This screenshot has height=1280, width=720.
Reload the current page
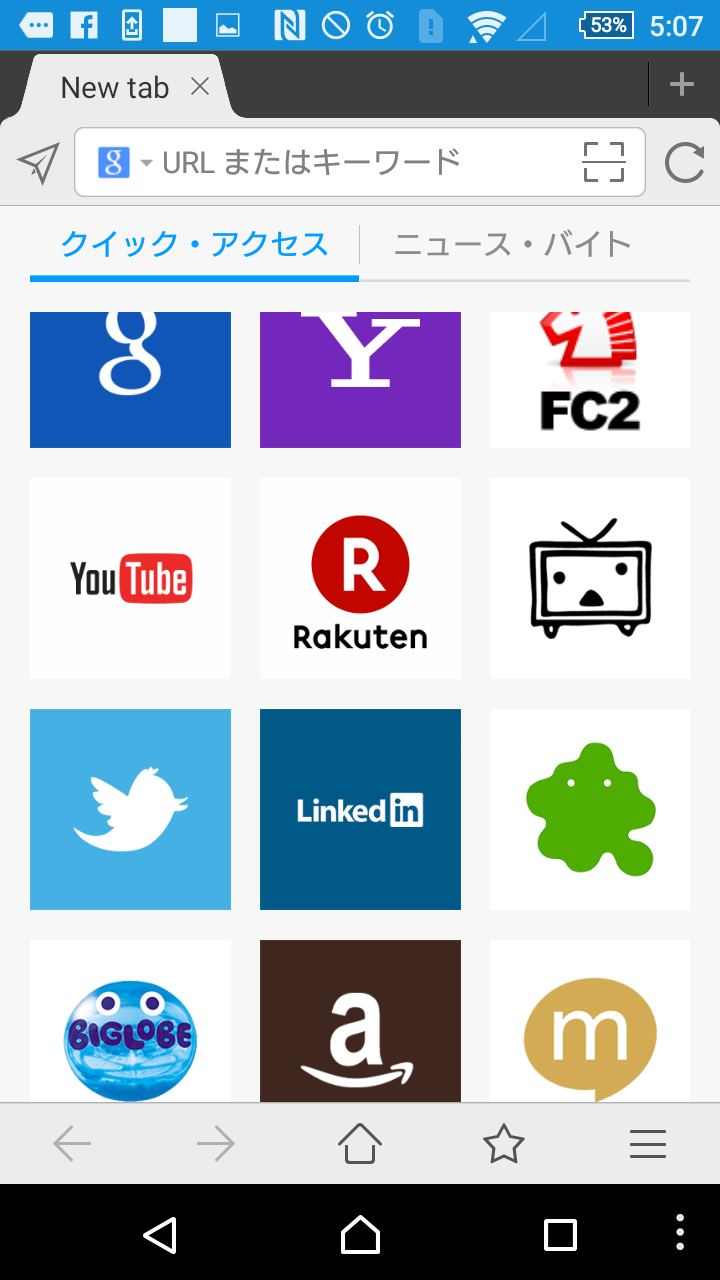tap(685, 163)
